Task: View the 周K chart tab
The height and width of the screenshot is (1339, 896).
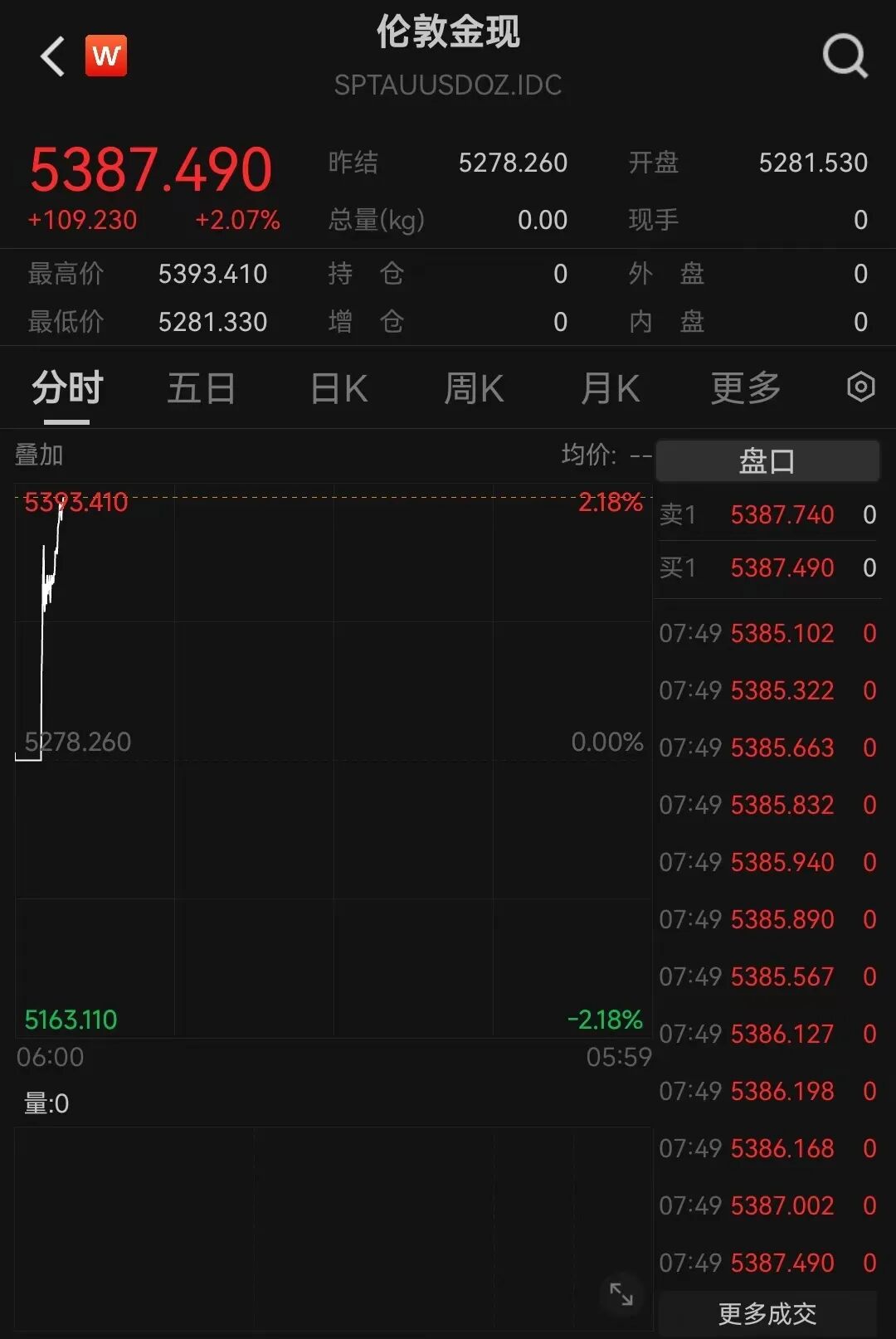Action: (x=474, y=388)
